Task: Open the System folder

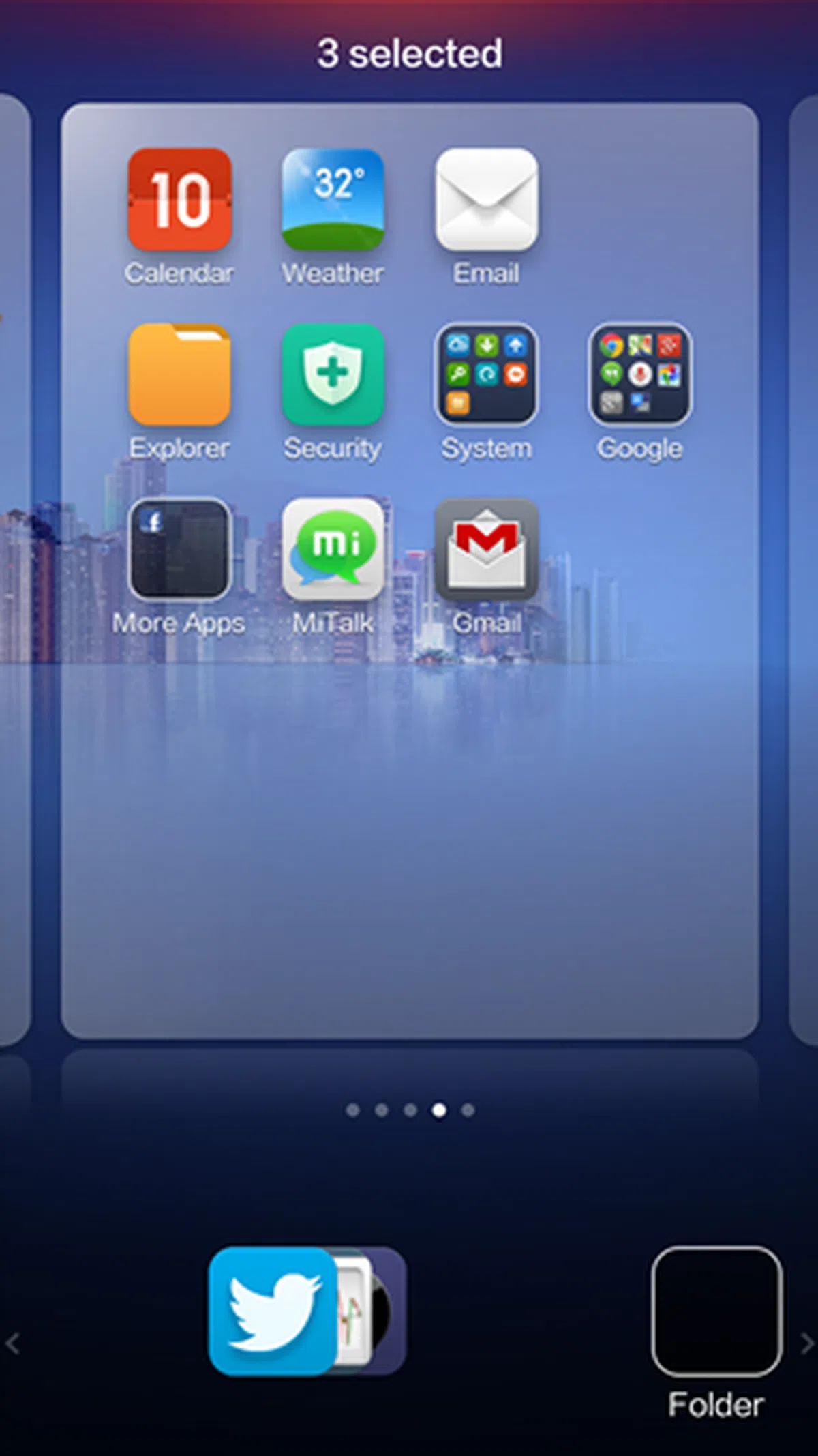Action: pos(486,374)
